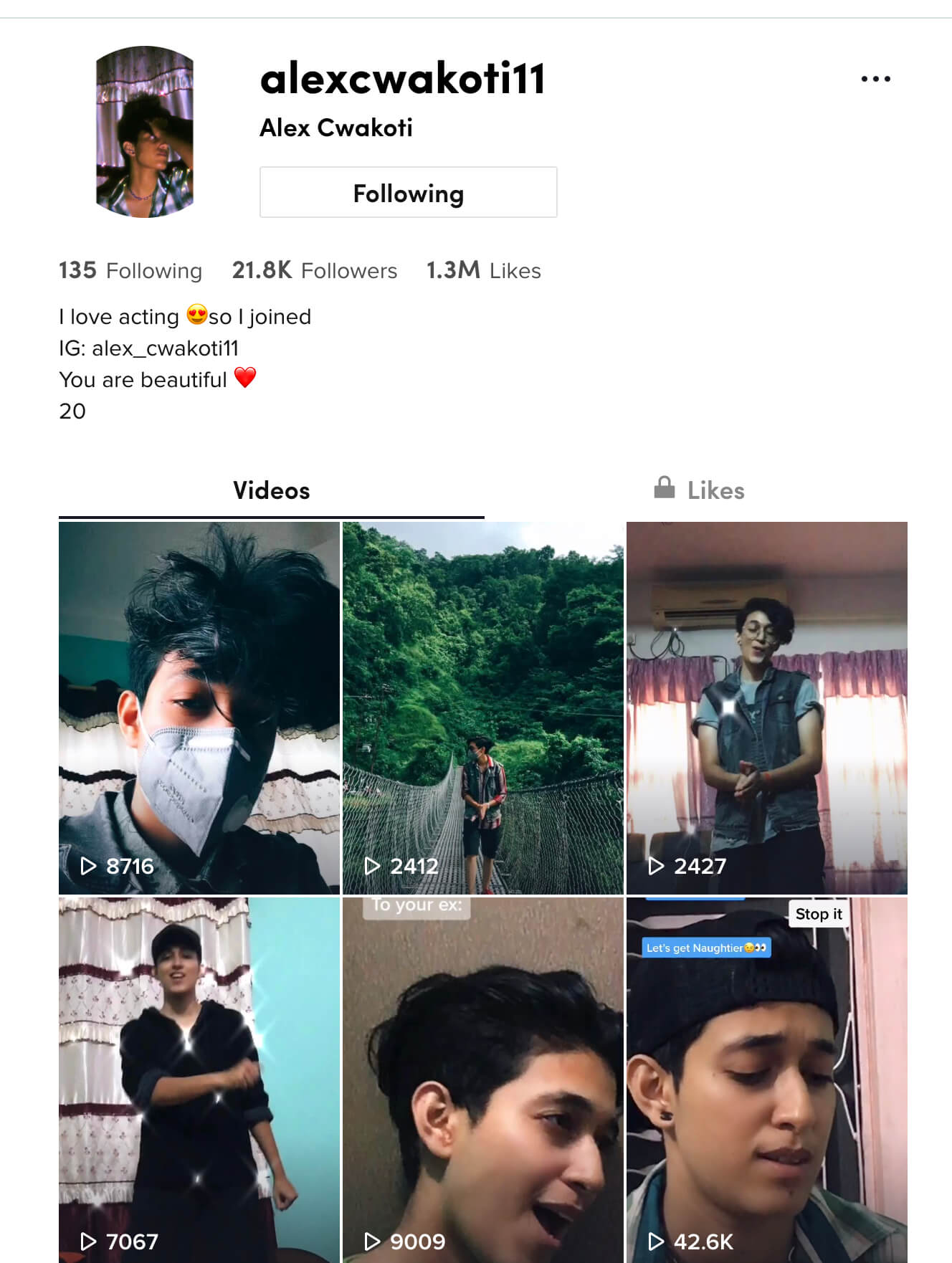Open the three-dot overflow menu
952x1263 pixels.
point(875,79)
